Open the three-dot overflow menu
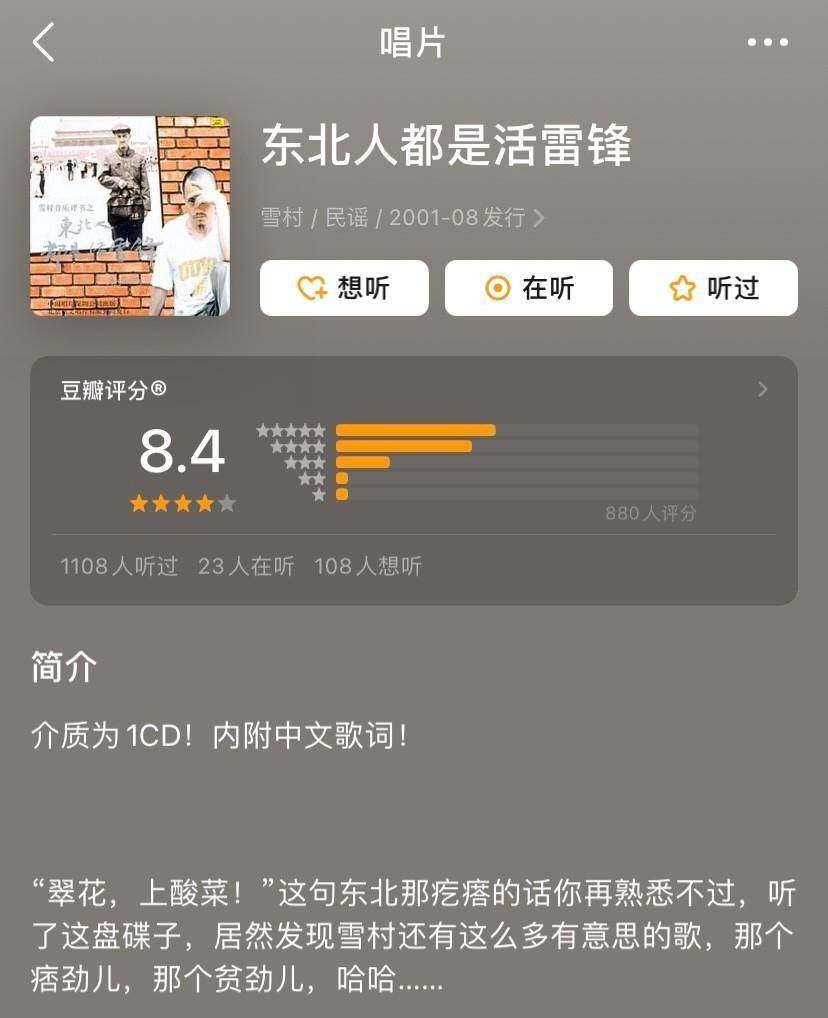This screenshot has width=828, height=1018. [x=767, y=43]
